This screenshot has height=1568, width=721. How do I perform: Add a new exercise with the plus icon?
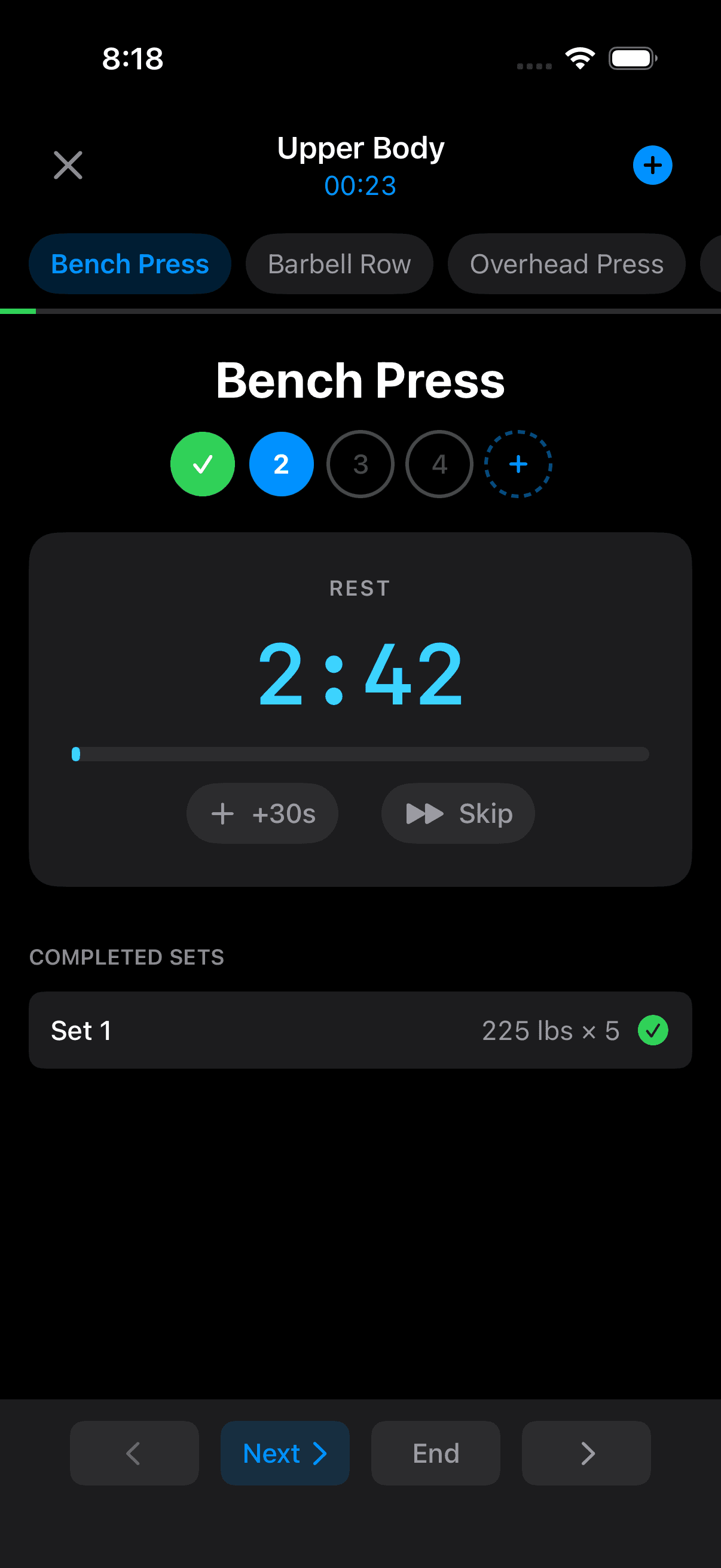(x=652, y=164)
